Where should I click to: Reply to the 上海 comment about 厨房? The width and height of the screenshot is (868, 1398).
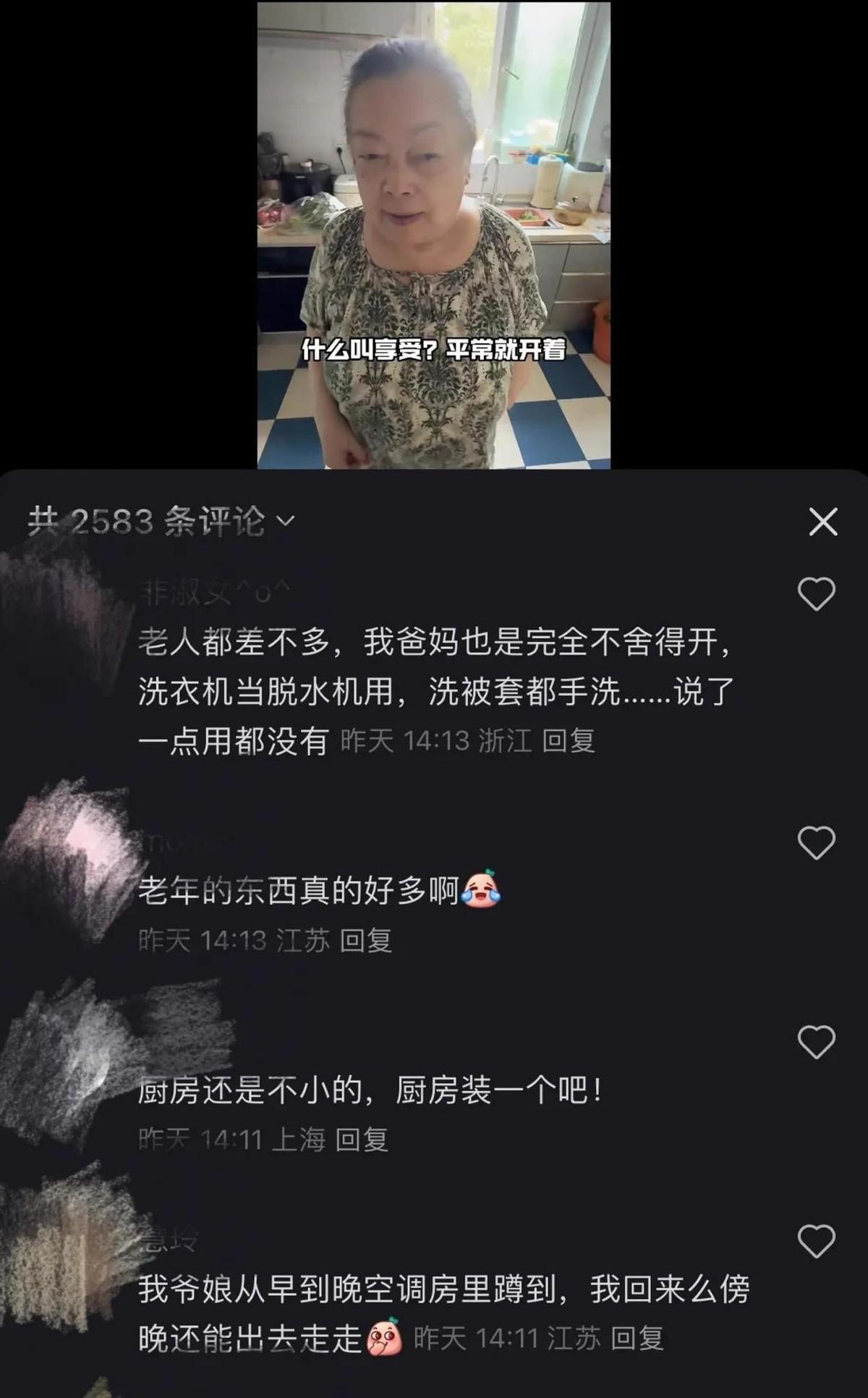(x=362, y=1140)
